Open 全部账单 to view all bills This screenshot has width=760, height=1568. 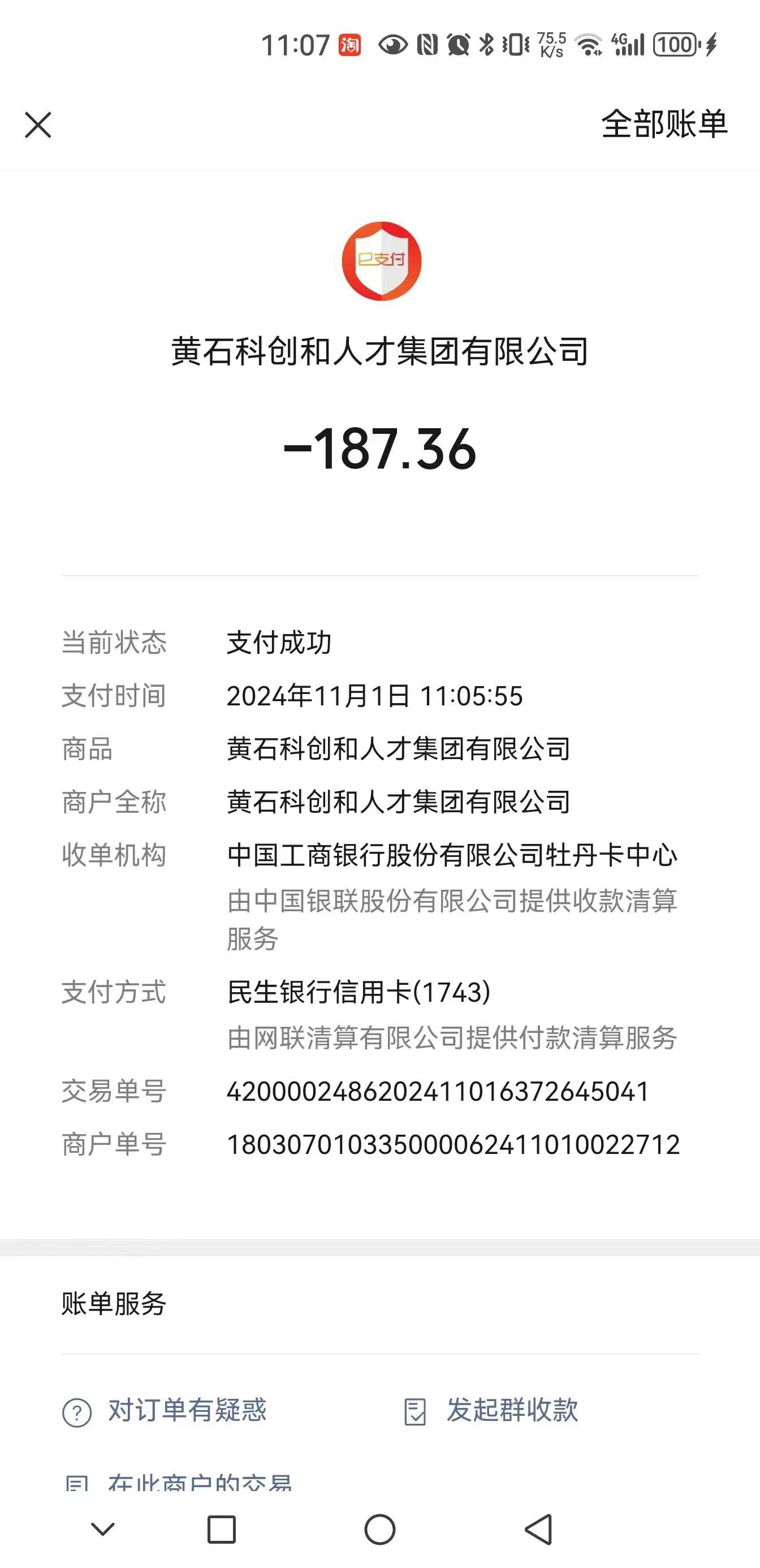[664, 124]
